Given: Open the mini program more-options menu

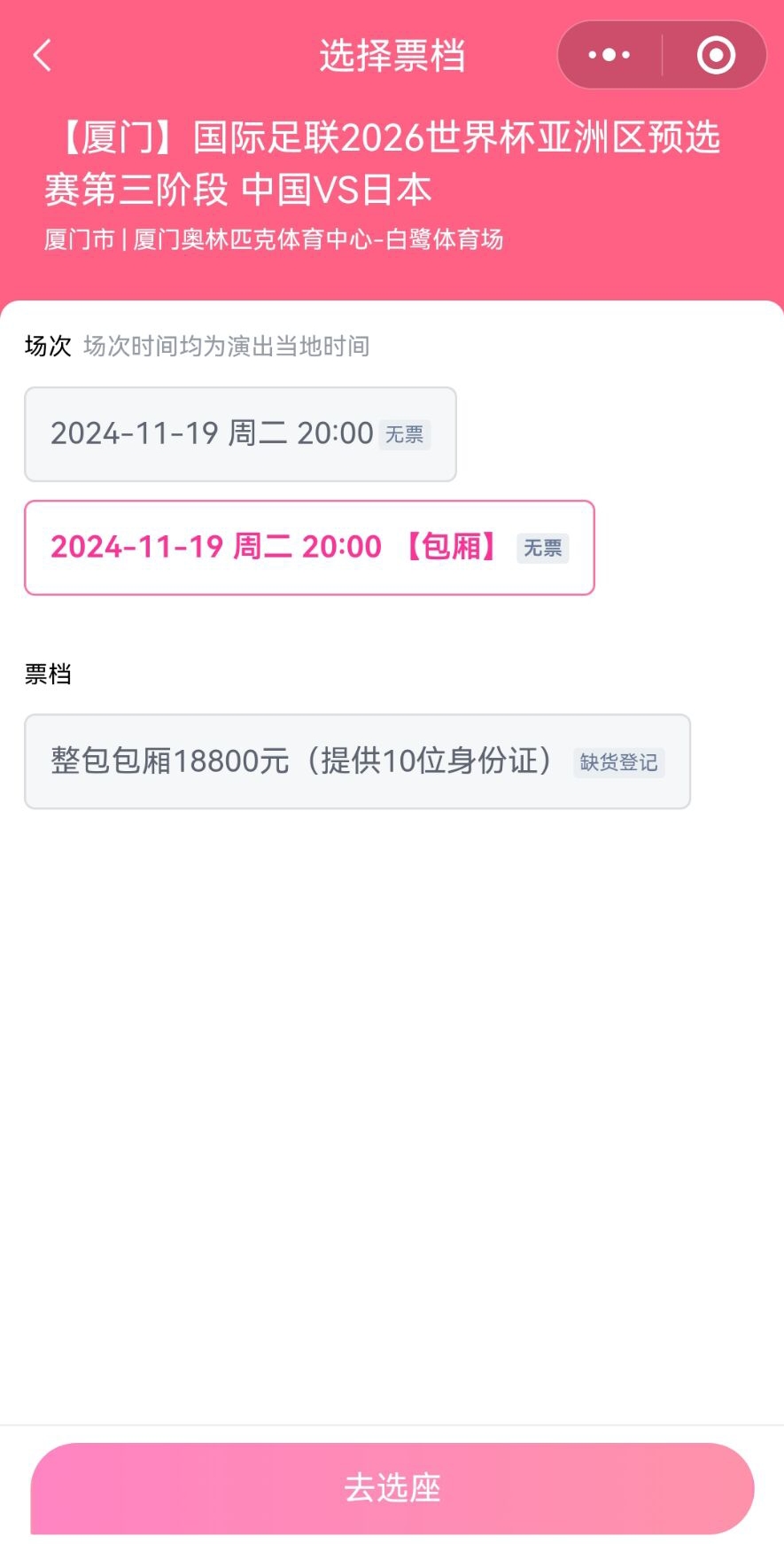Looking at the screenshot, I should (609, 55).
